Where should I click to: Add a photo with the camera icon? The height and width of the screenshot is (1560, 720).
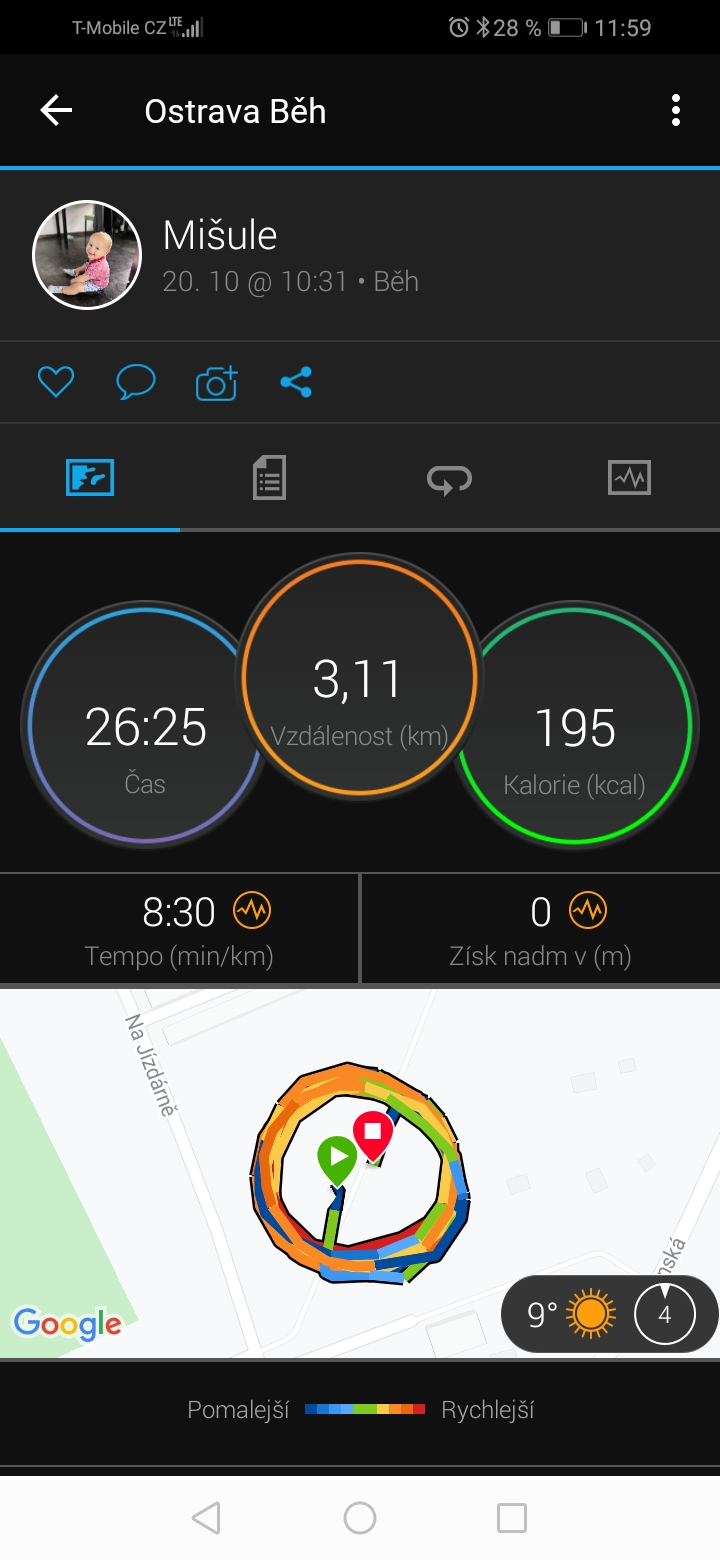point(216,382)
